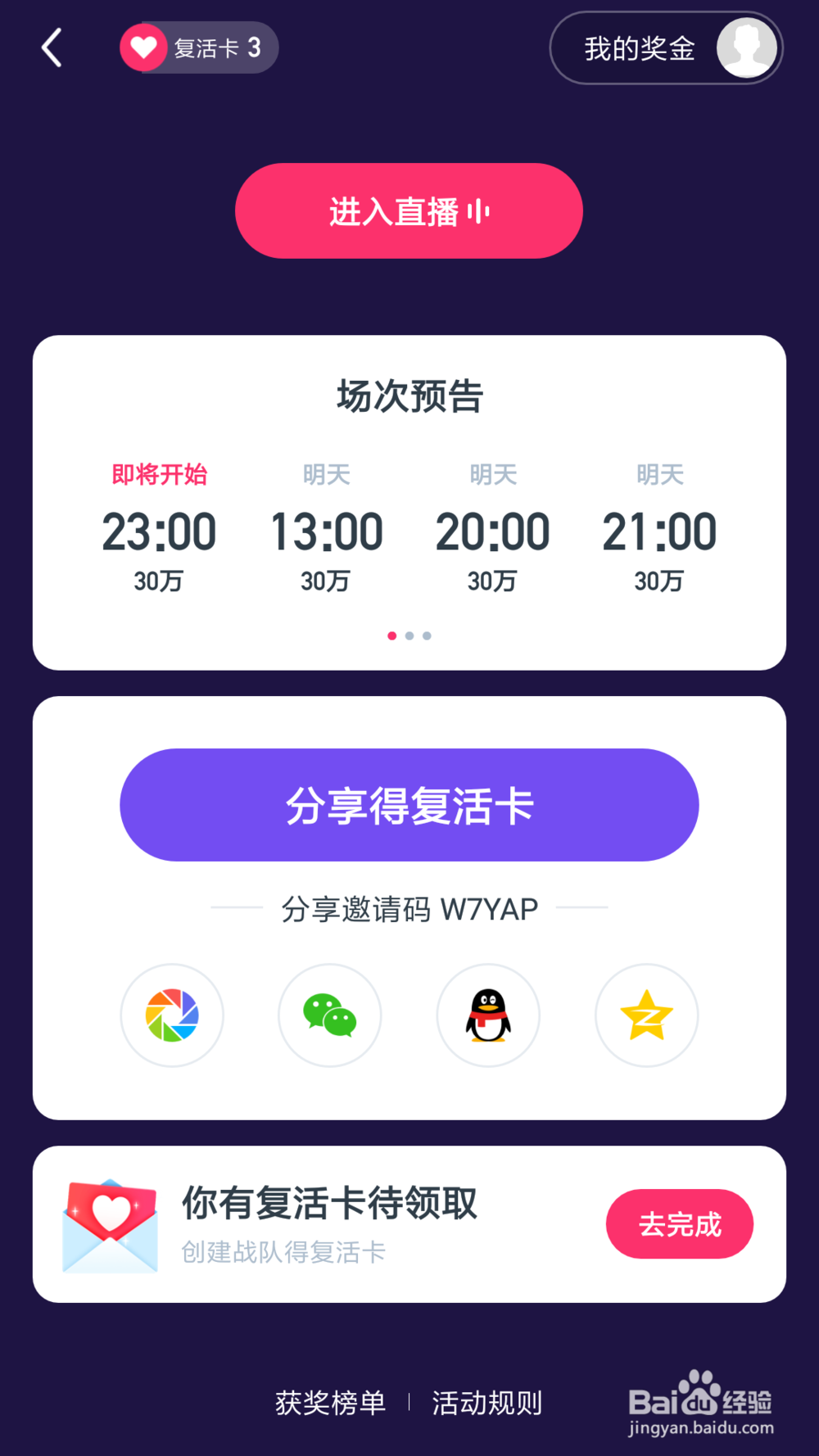Open 获奖榜单 at the bottom
Image resolution: width=819 pixels, height=1456 pixels.
click(x=330, y=1402)
